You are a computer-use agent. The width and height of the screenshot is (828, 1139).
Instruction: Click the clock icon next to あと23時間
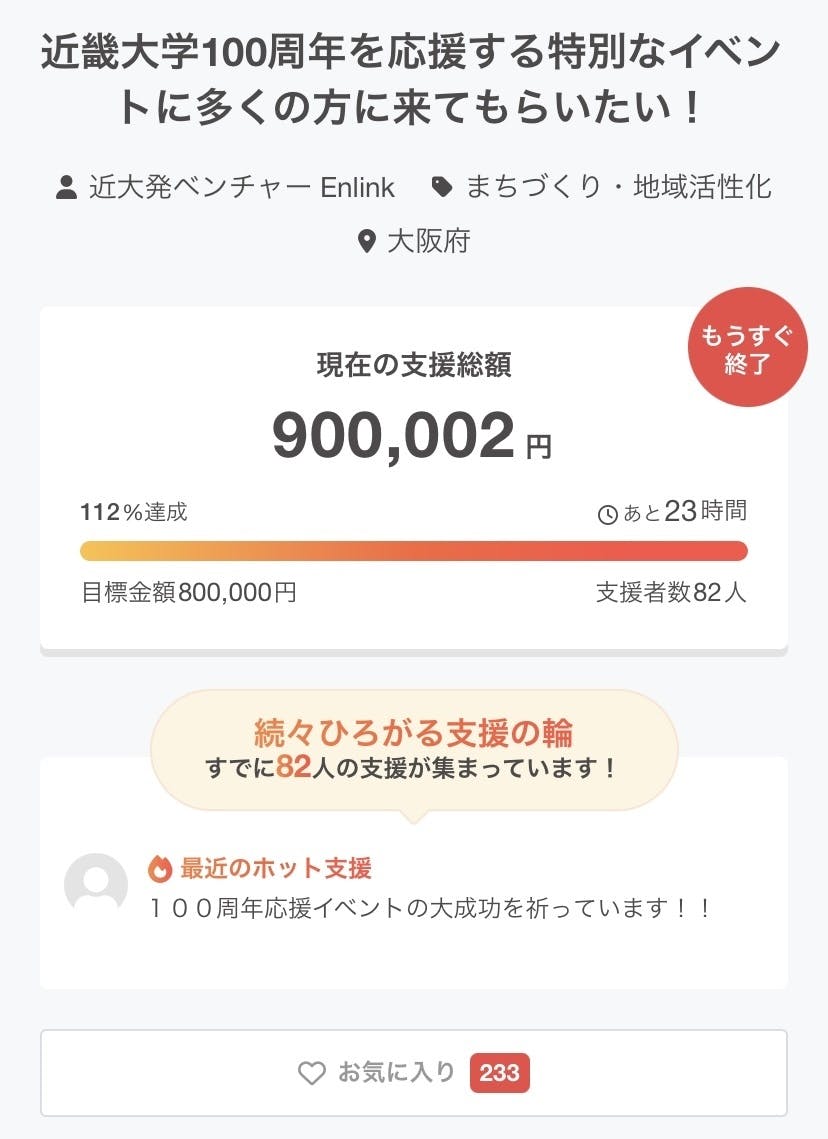[x=607, y=512]
